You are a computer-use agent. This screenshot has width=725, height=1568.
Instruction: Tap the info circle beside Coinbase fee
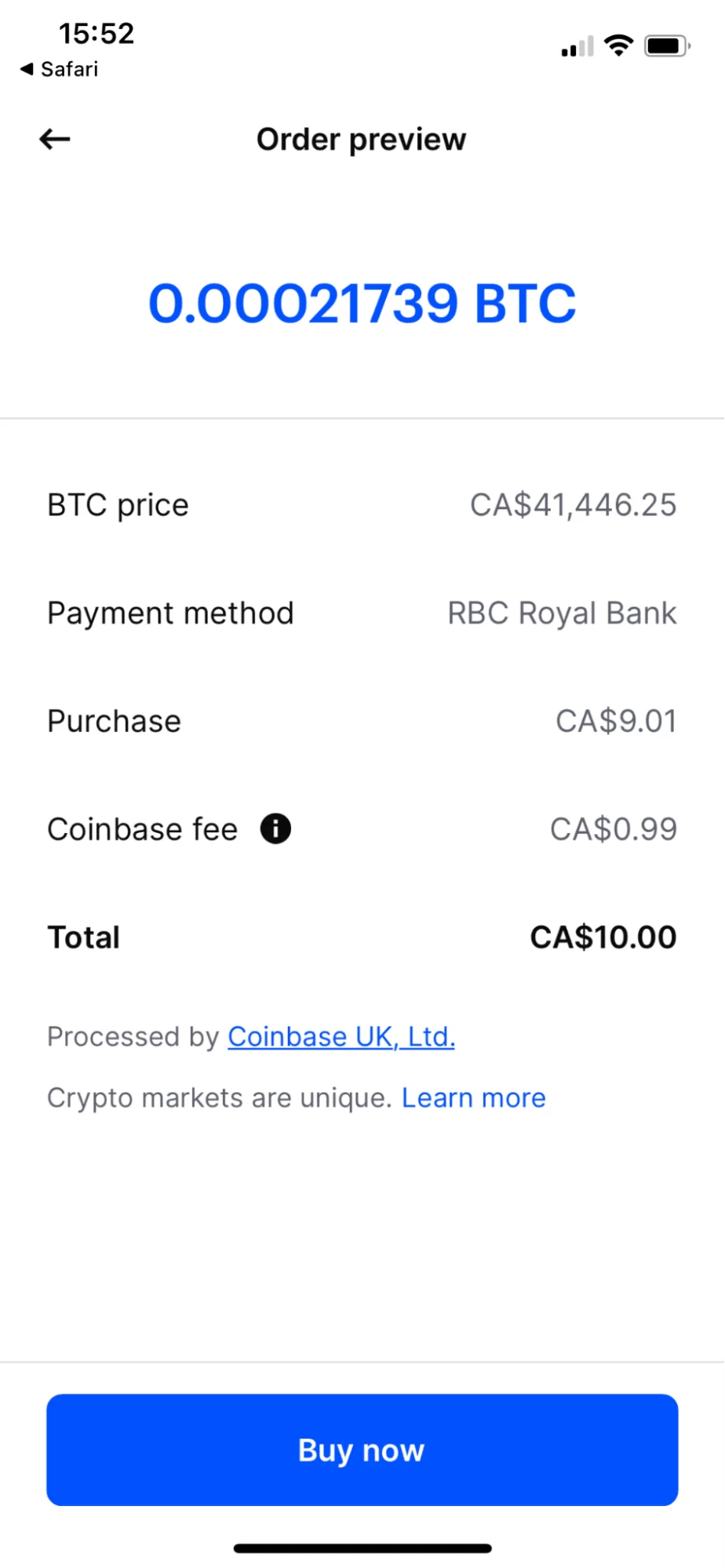click(x=275, y=828)
